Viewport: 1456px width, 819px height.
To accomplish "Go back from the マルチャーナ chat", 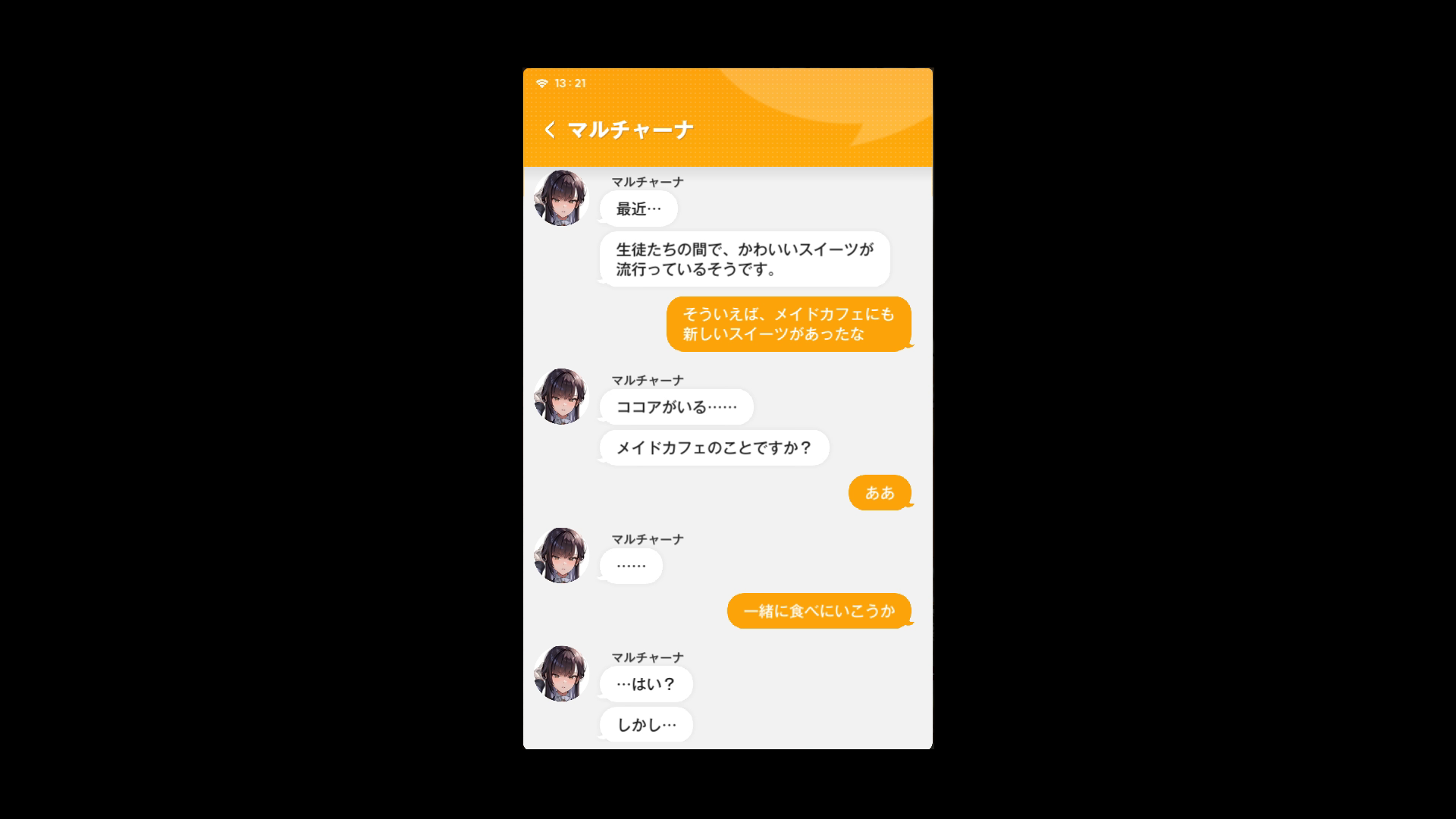I will click(550, 130).
